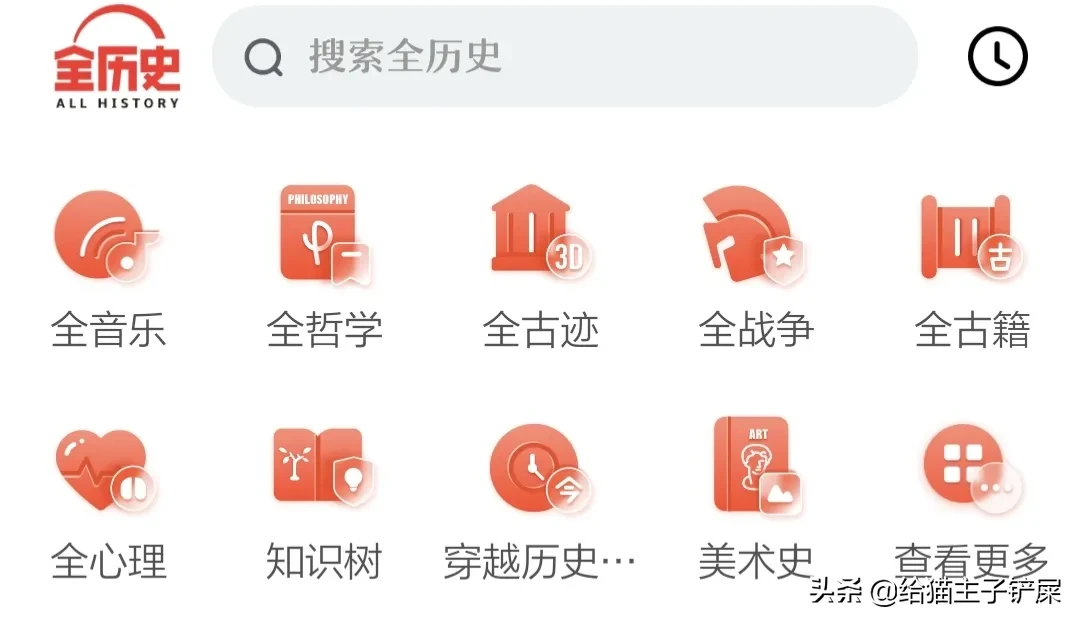Viewport: 1080px width, 623px height.
Task: Launch the 全心理 section
Action: 108,470
